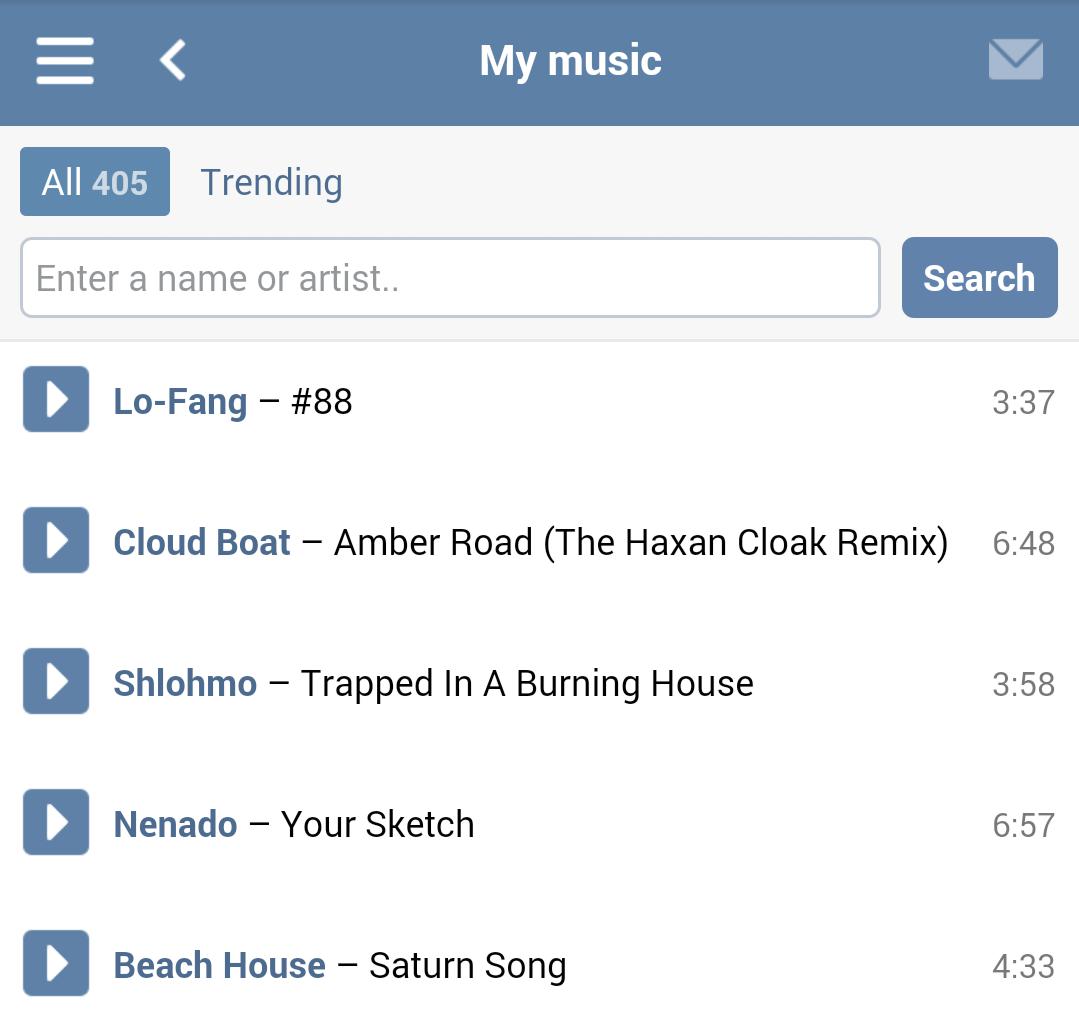Switch to the Trending tab
The image size is (1079, 1020).
click(x=271, y=182)
